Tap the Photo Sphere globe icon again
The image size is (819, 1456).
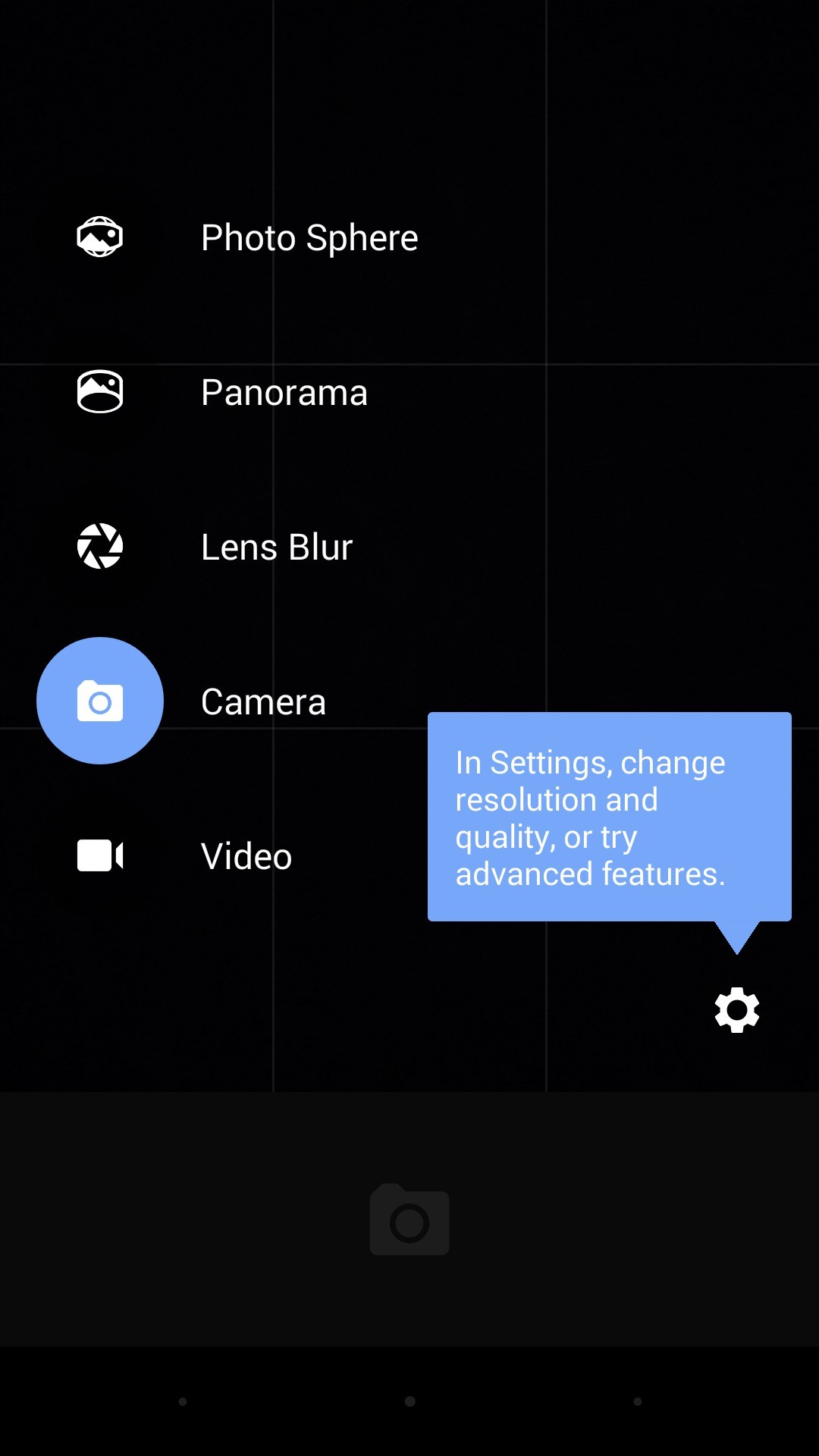99,237
